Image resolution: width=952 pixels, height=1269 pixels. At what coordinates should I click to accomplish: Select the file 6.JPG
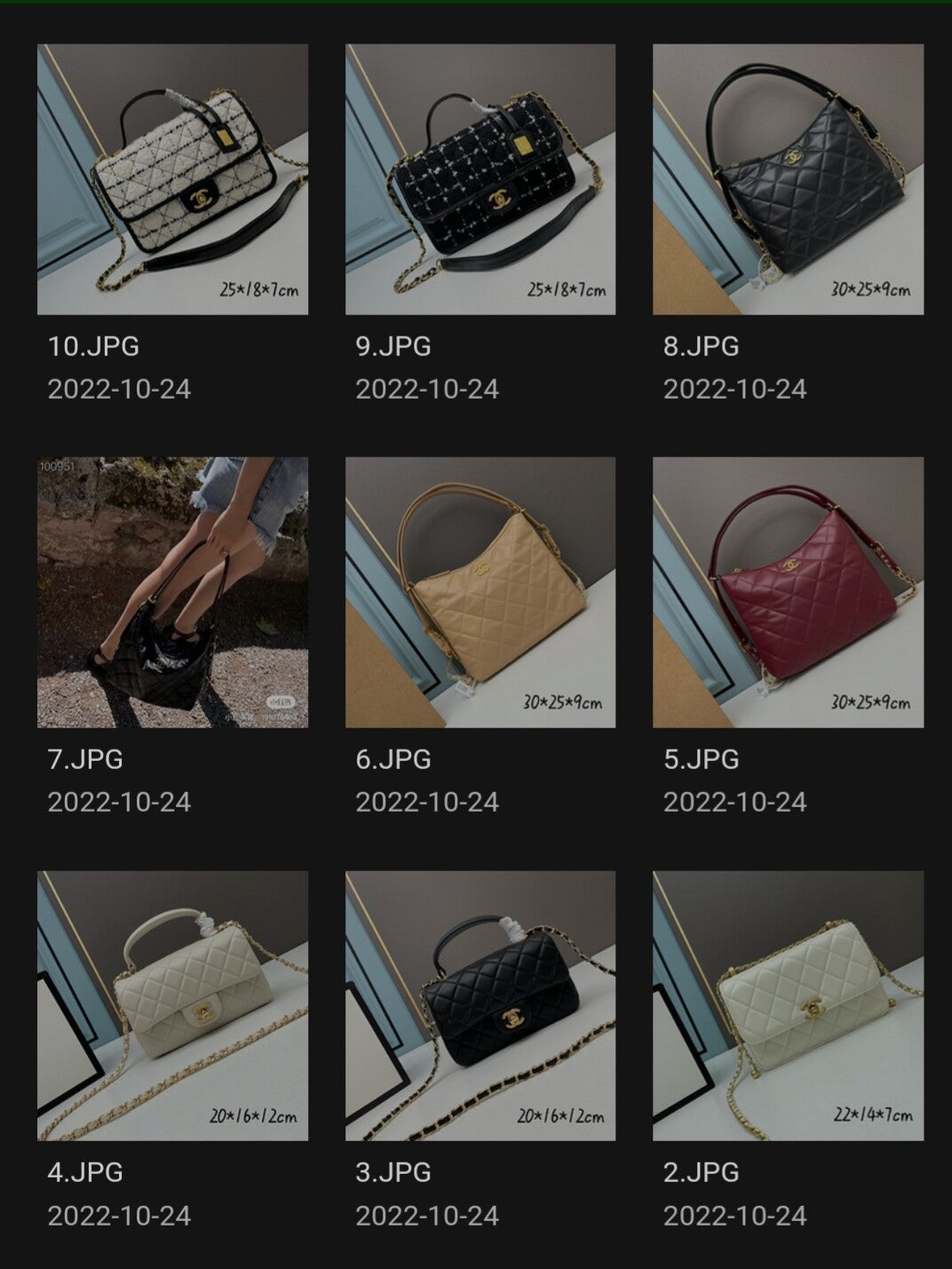tap(480, 592)
